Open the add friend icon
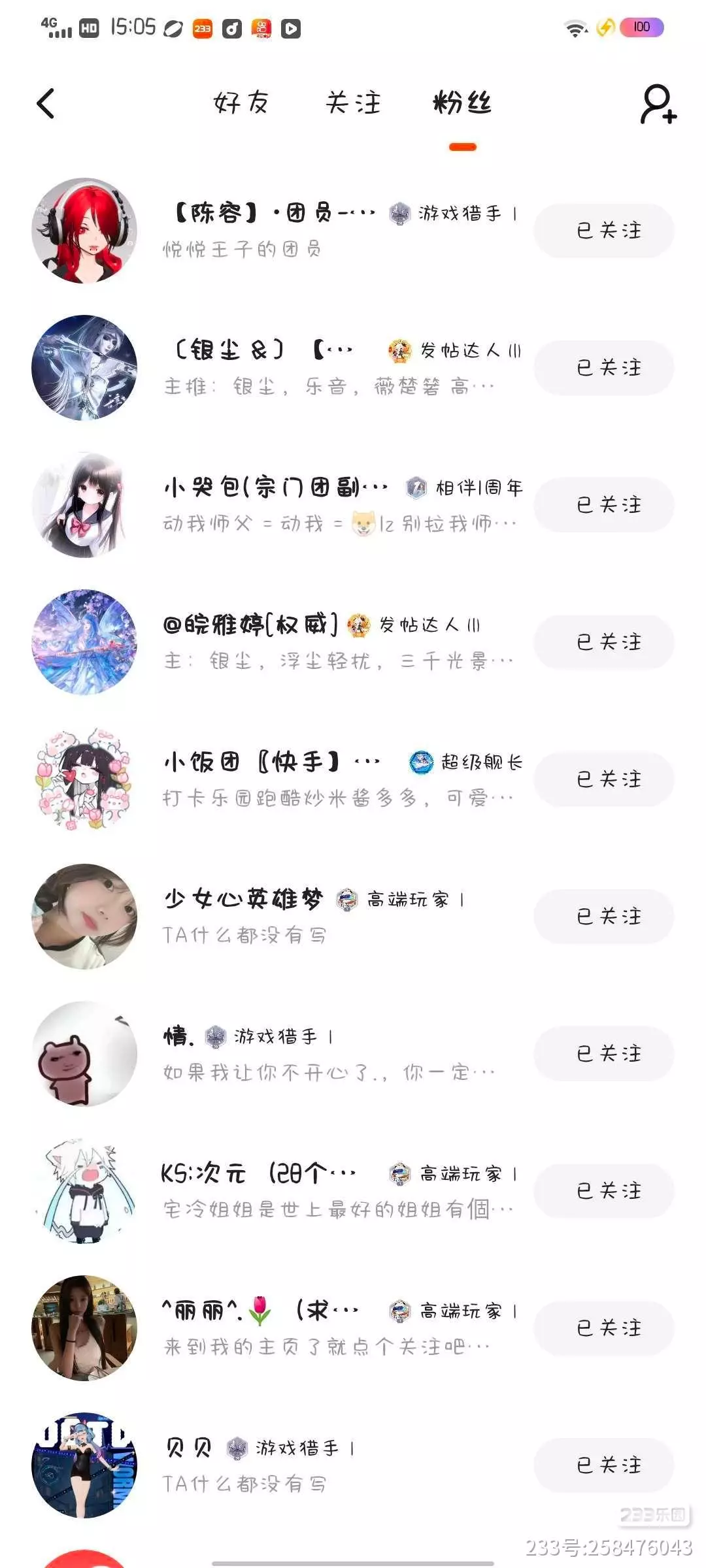 [658, 104]
